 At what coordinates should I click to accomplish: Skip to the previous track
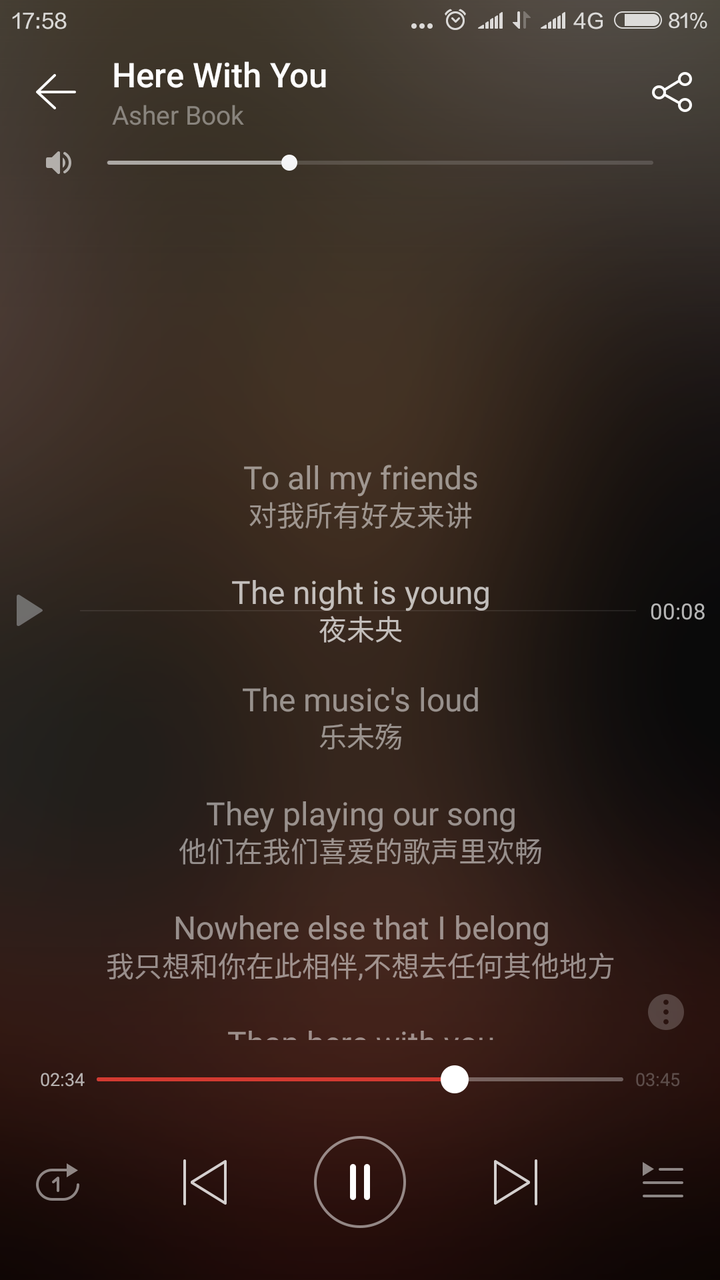(x=206, y=1183)
